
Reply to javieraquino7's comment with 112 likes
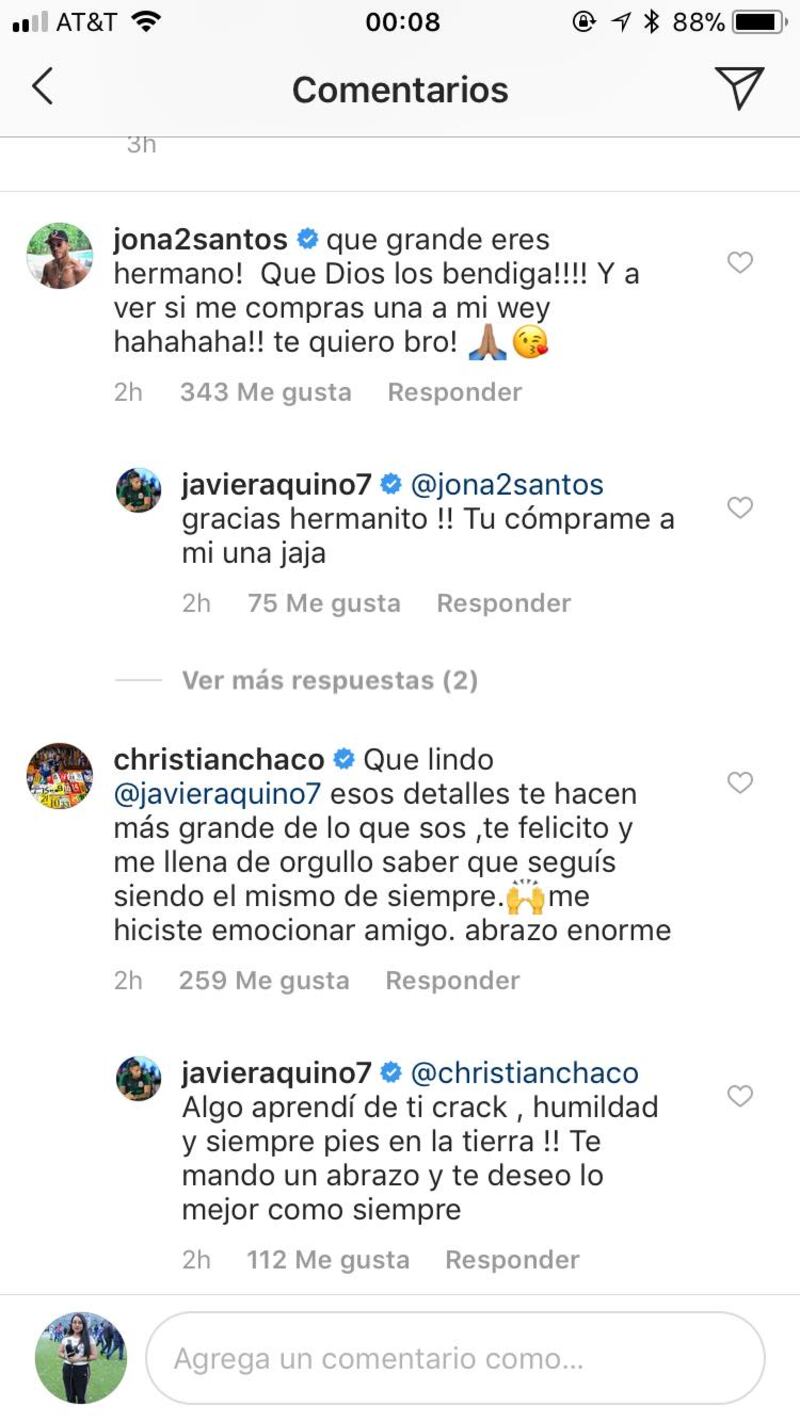click(511, 1259)
